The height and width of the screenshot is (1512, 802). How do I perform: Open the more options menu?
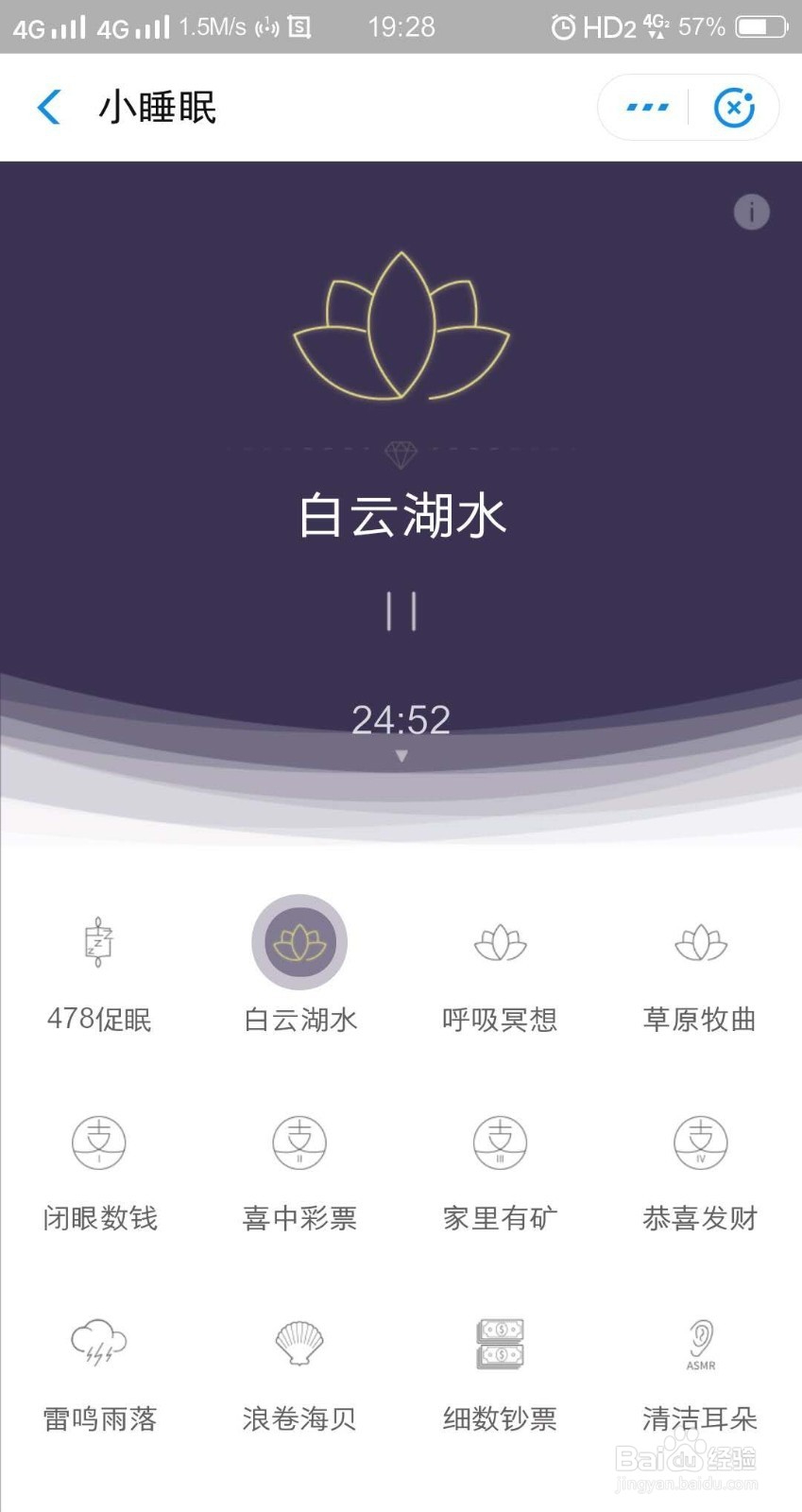pos(643,107)
